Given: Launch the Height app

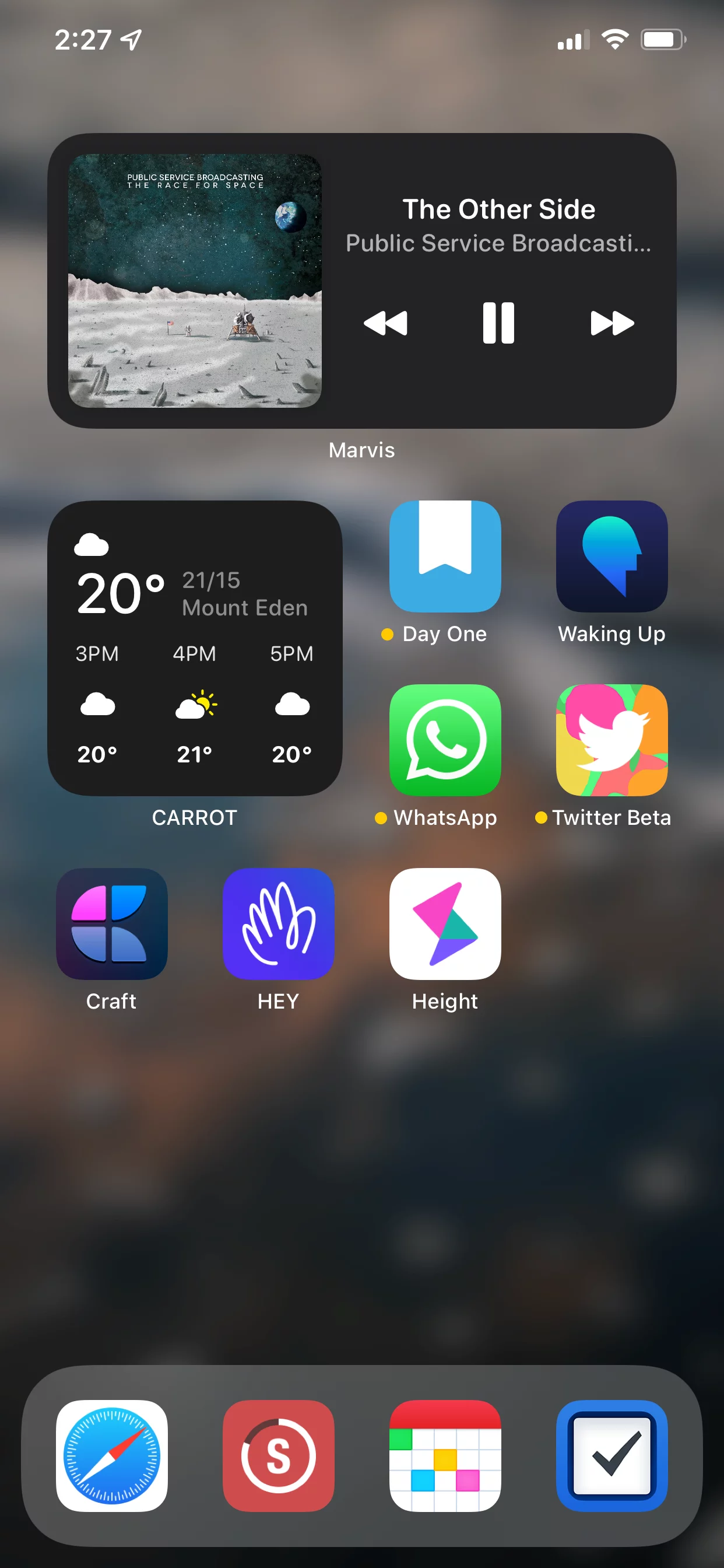Looking at the screenshot, I should coord(445,924).
